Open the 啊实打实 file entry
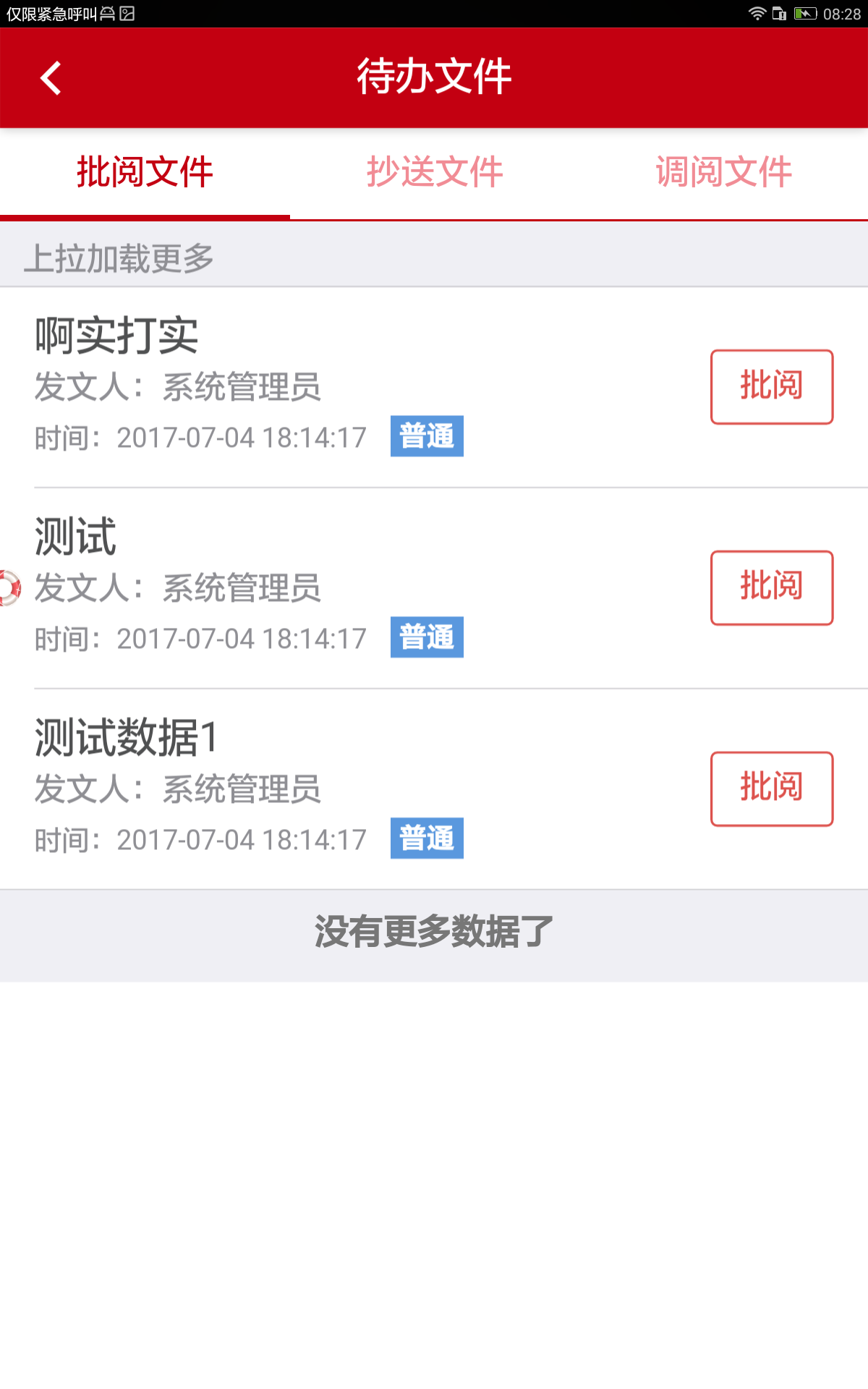Screen dimensions: 868x1389 289,386
